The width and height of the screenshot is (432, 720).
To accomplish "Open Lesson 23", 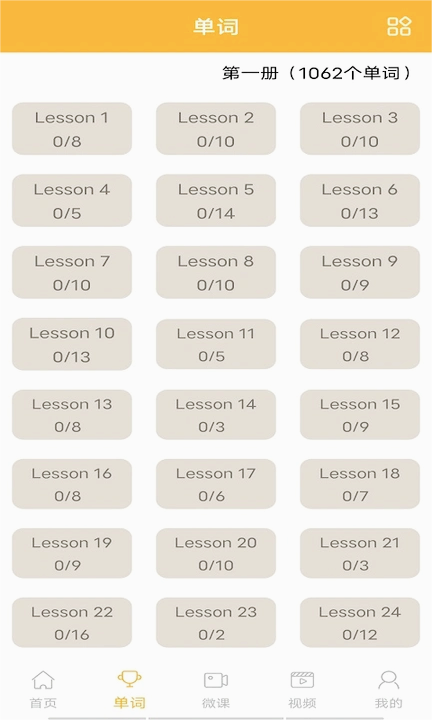I will click(x=216, y=623).
